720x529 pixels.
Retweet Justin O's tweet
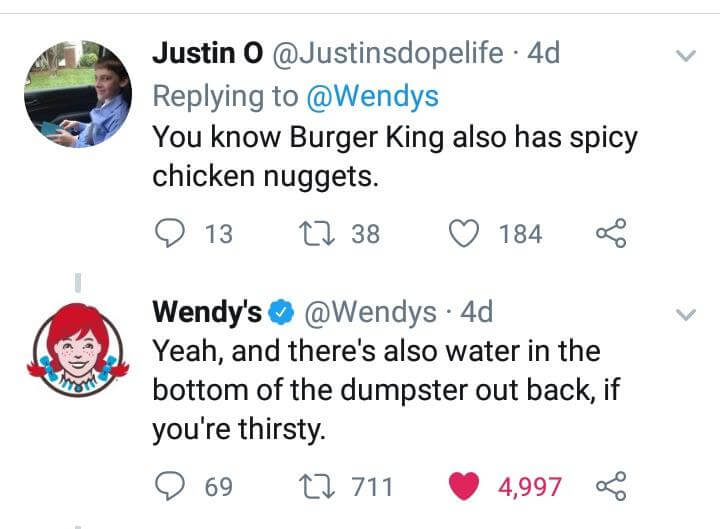(313, 234)
